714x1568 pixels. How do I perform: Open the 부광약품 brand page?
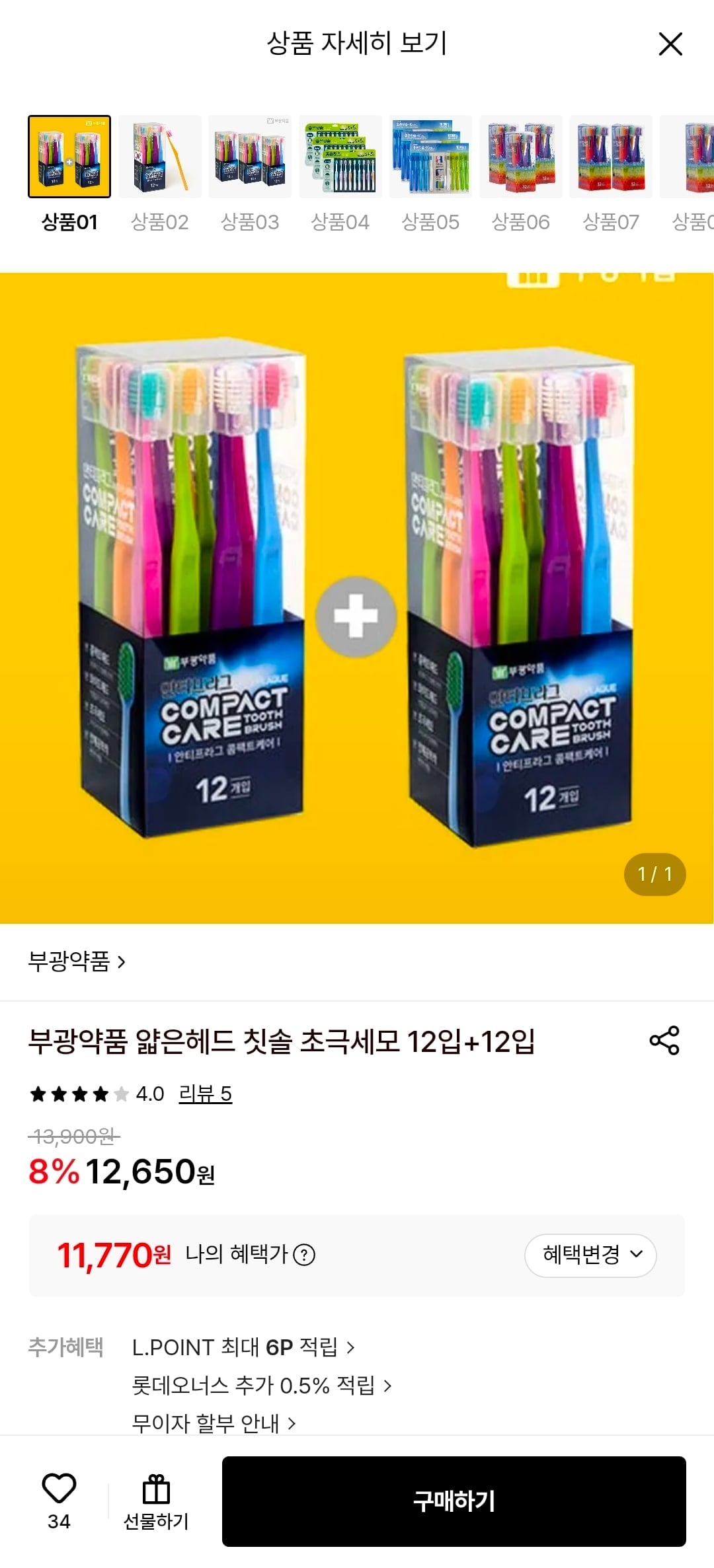click(77, 961)
